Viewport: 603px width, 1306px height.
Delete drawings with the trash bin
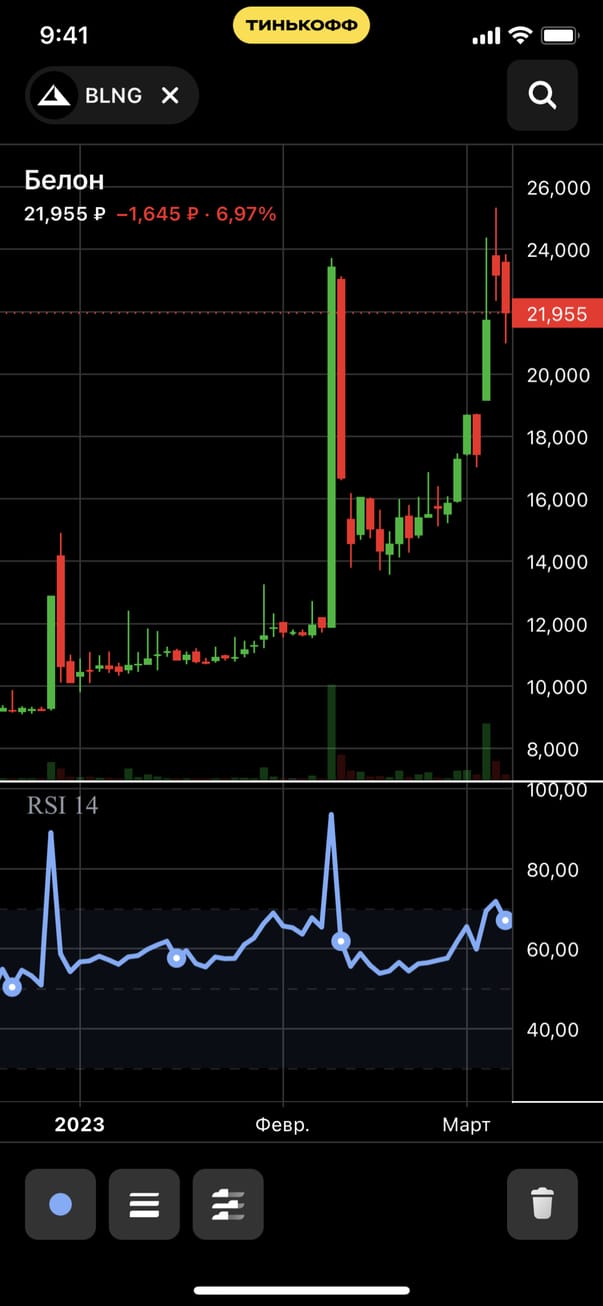(x=542, y=1204)
